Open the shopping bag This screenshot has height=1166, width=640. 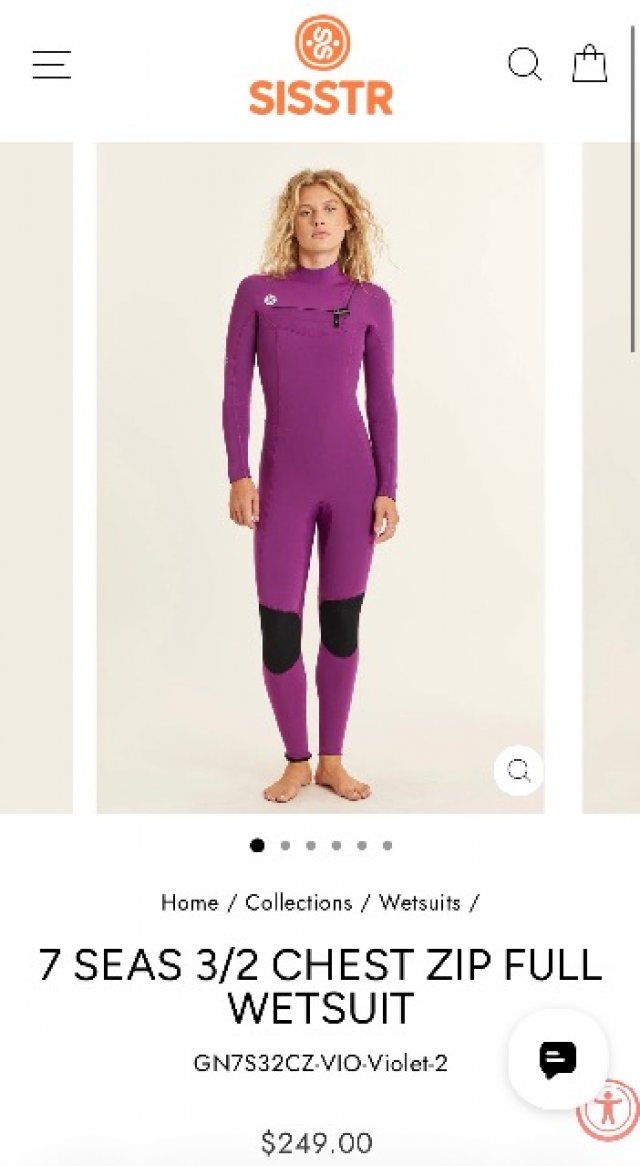[x=589, y=64]
